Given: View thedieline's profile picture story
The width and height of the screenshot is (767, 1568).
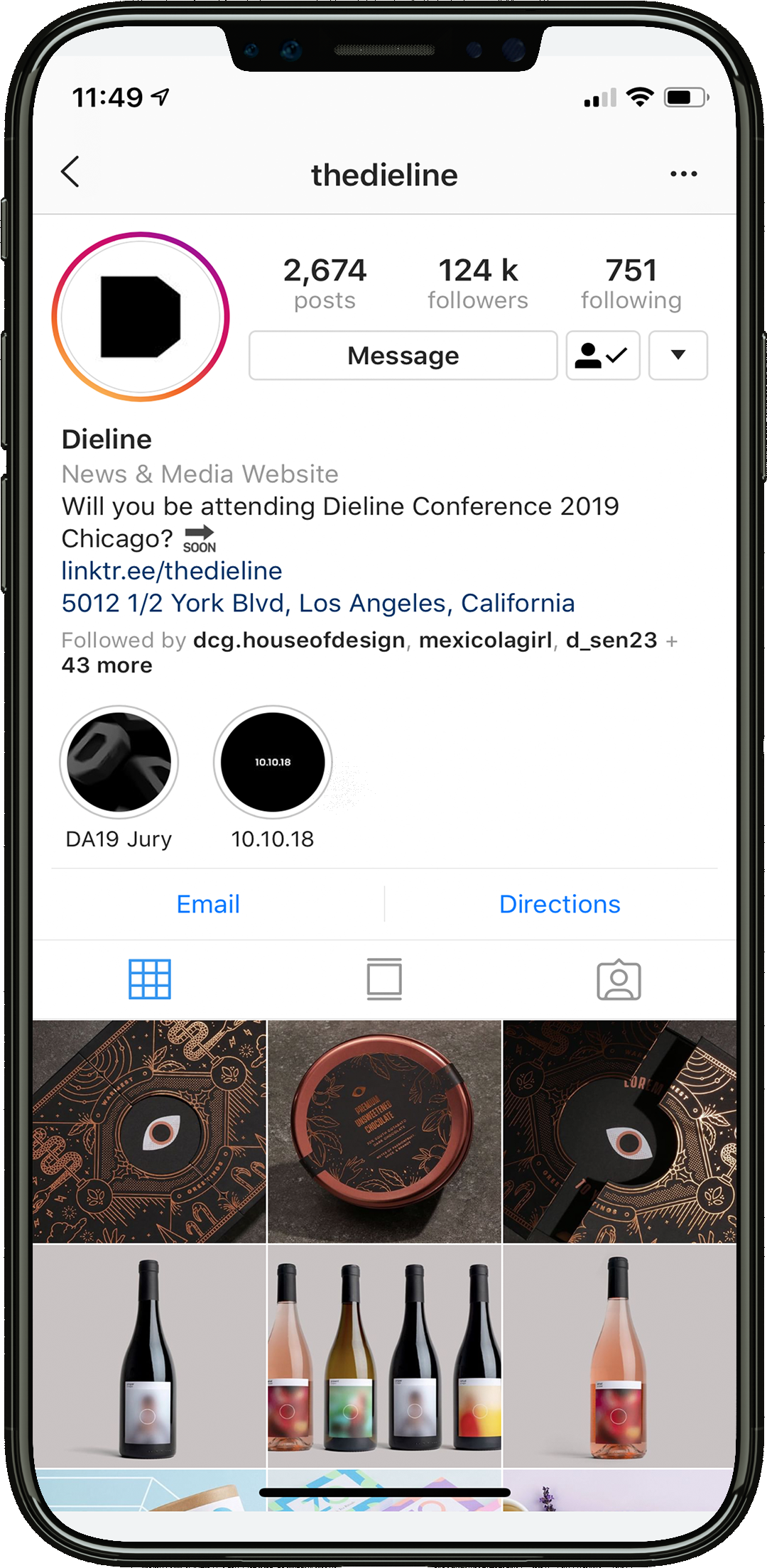Looking at the screenshot, I should tap(141, 317).
